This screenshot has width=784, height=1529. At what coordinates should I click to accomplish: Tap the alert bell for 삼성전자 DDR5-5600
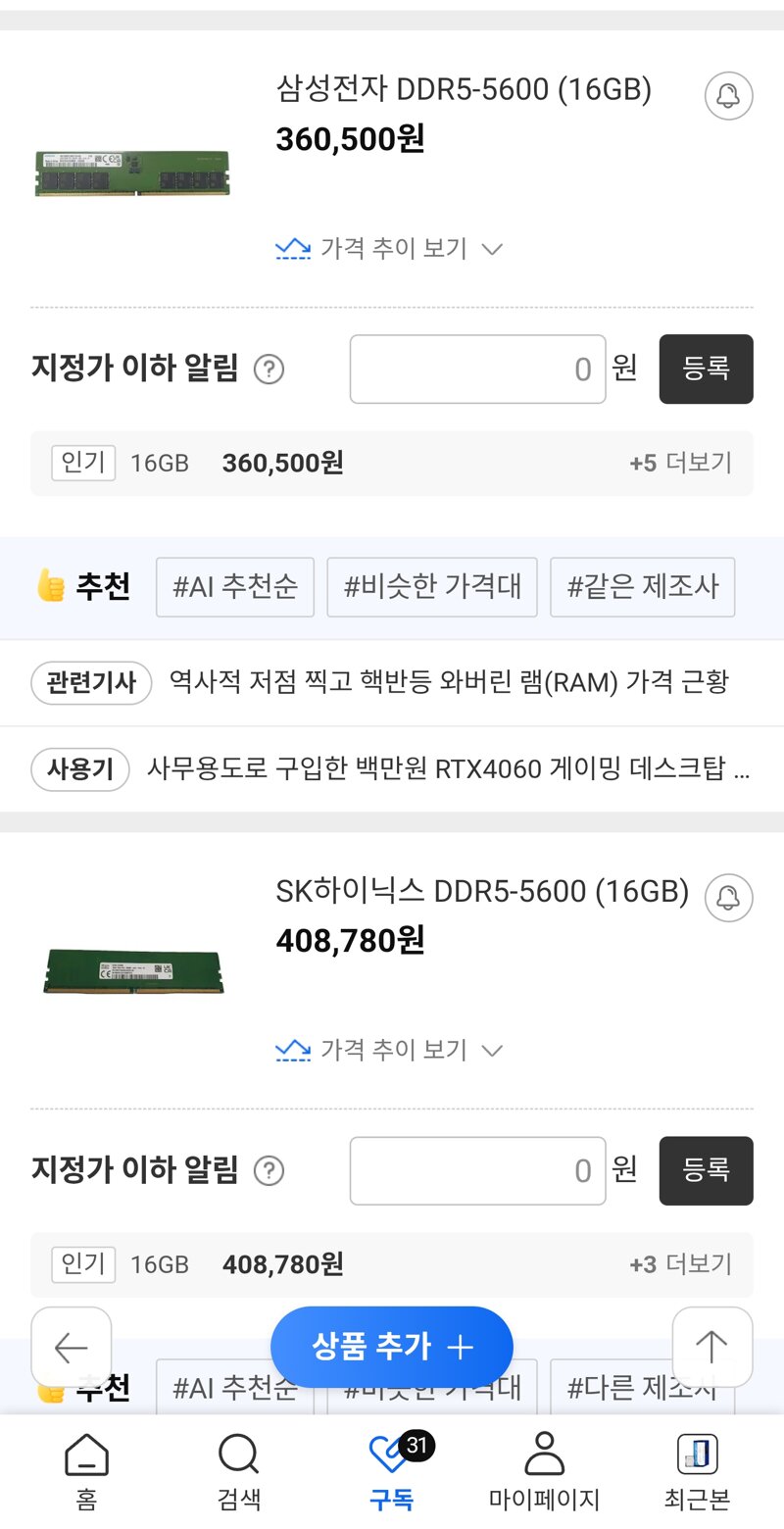pos(728,96)
